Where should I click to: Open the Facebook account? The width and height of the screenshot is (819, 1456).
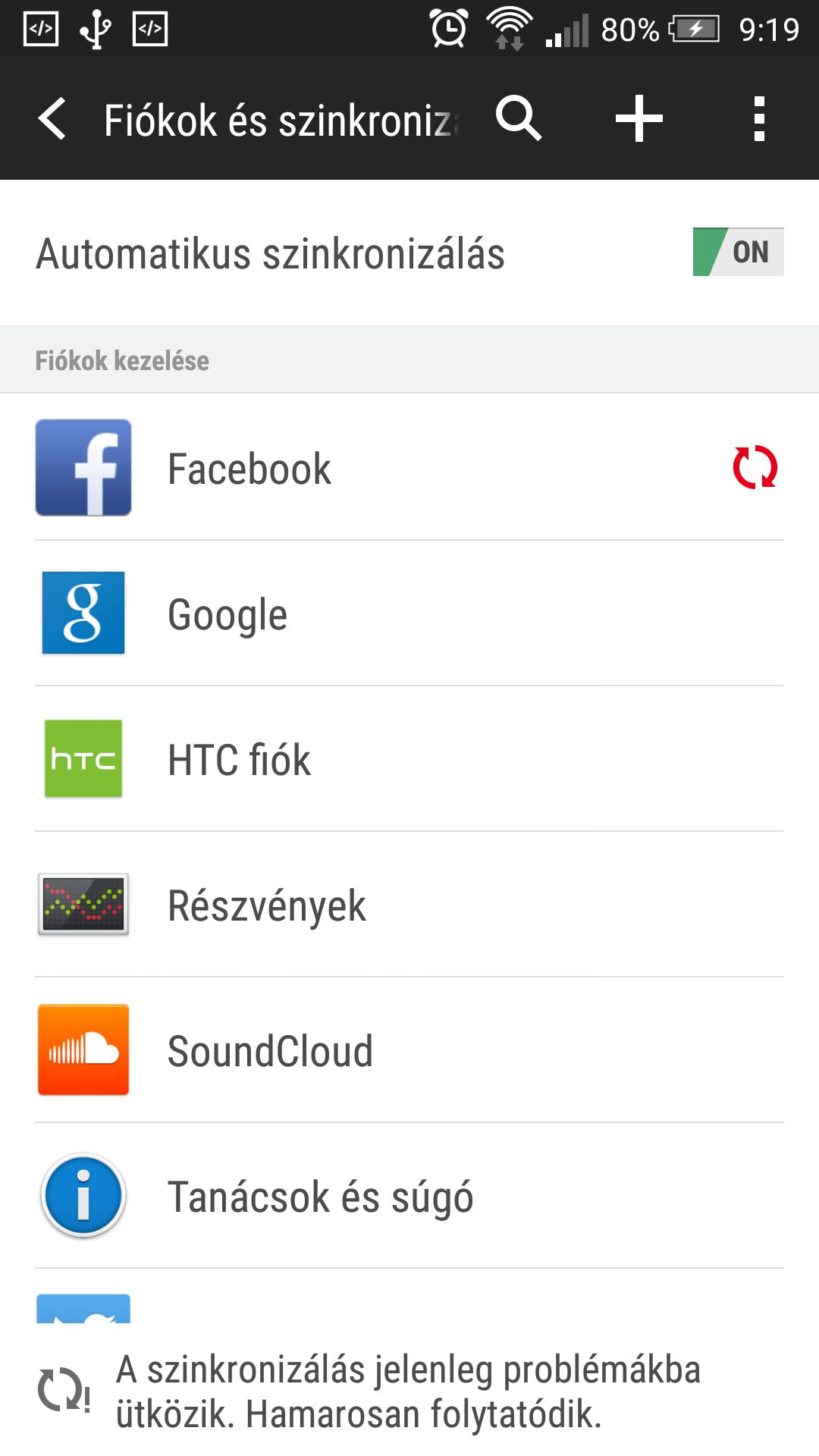click(x=409, y=467)
